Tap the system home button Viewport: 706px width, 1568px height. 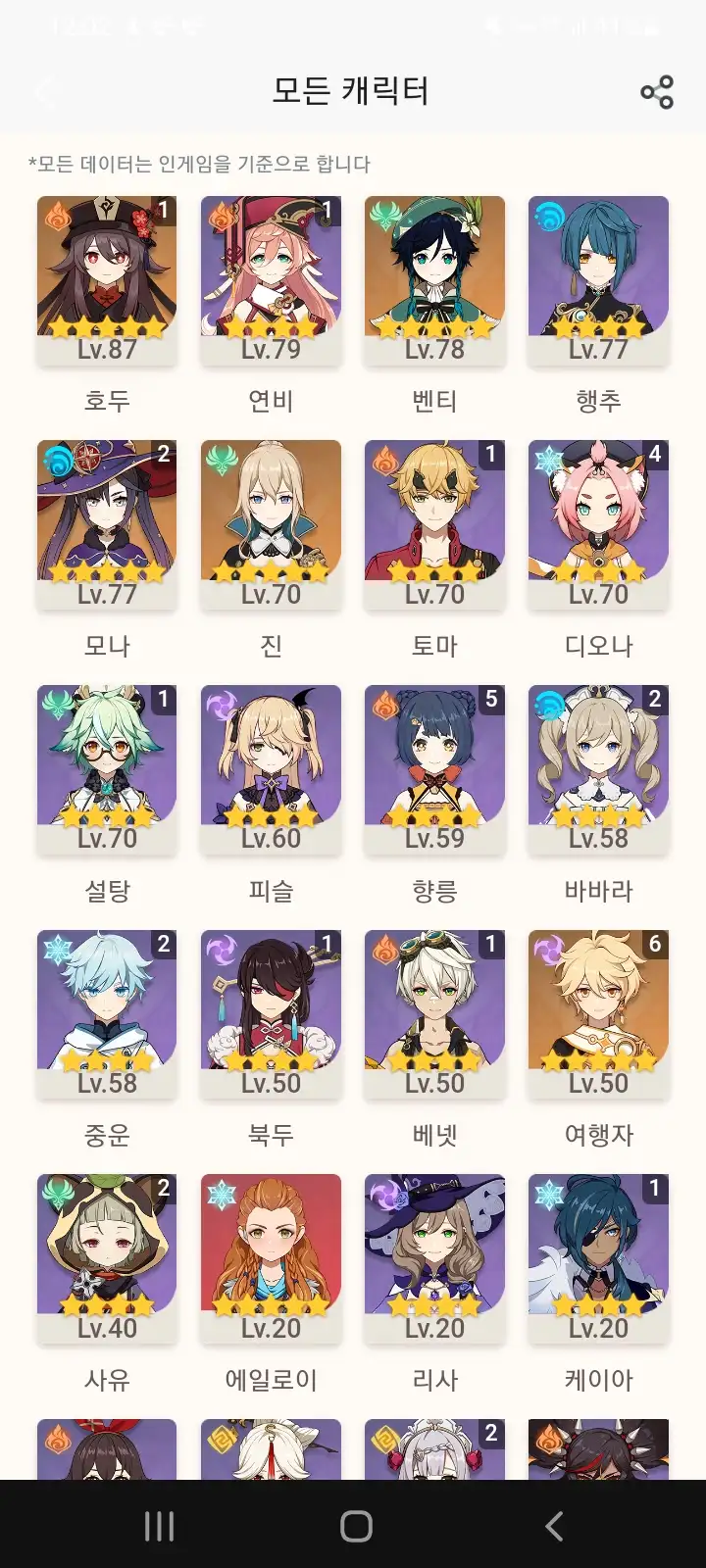(356, 1526)
